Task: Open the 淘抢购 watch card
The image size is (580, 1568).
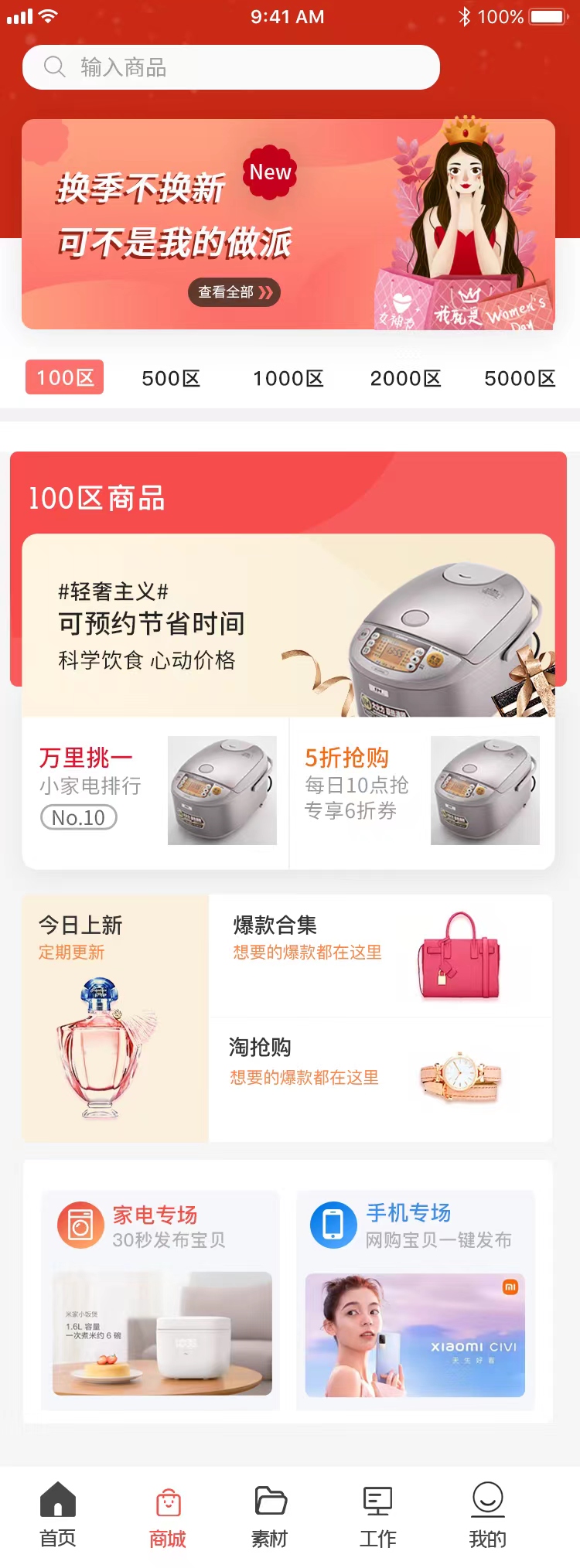Action: tap(380, 1078)
